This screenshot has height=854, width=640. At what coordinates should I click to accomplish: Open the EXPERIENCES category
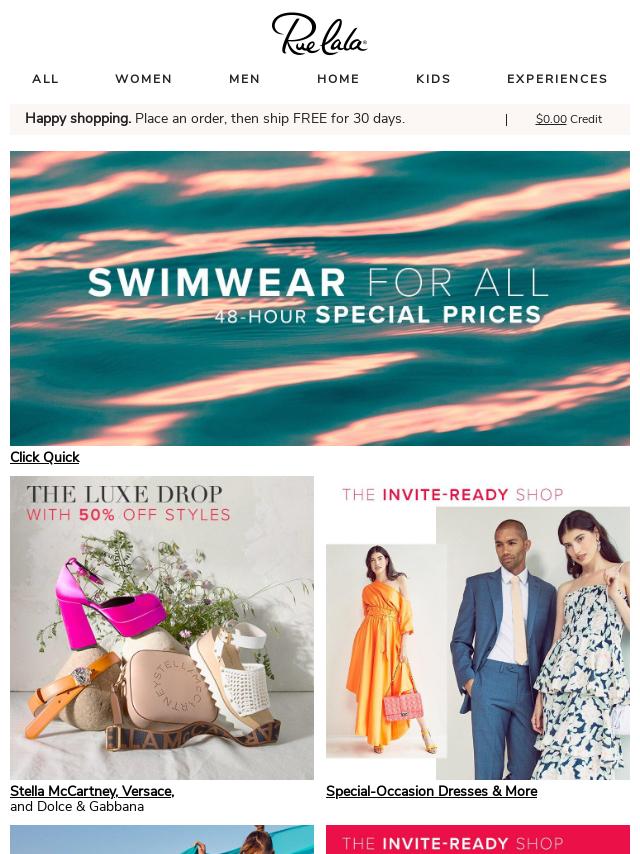tap(557, 79)
